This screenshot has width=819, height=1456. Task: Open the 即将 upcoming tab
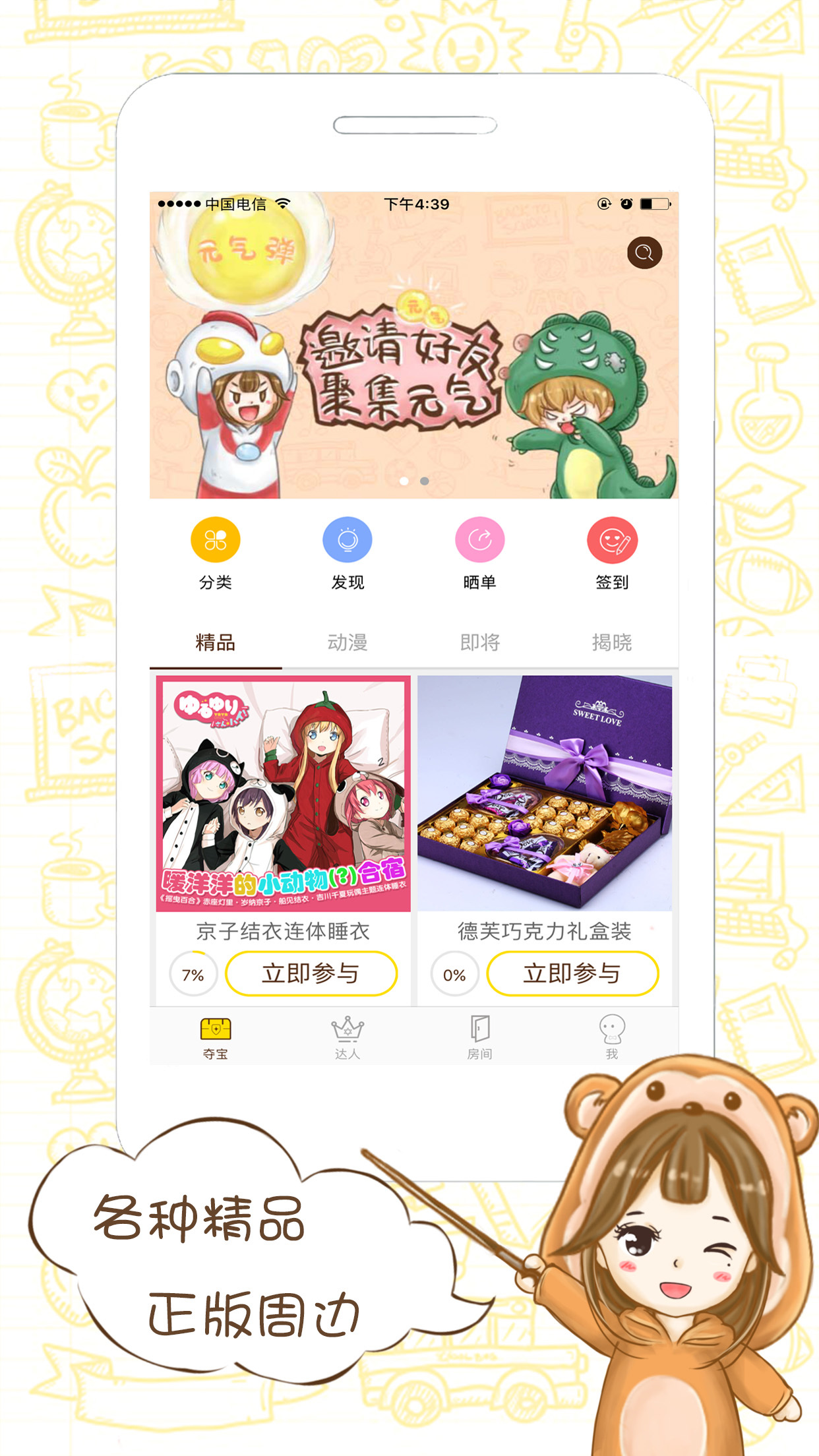pos(481,639)
